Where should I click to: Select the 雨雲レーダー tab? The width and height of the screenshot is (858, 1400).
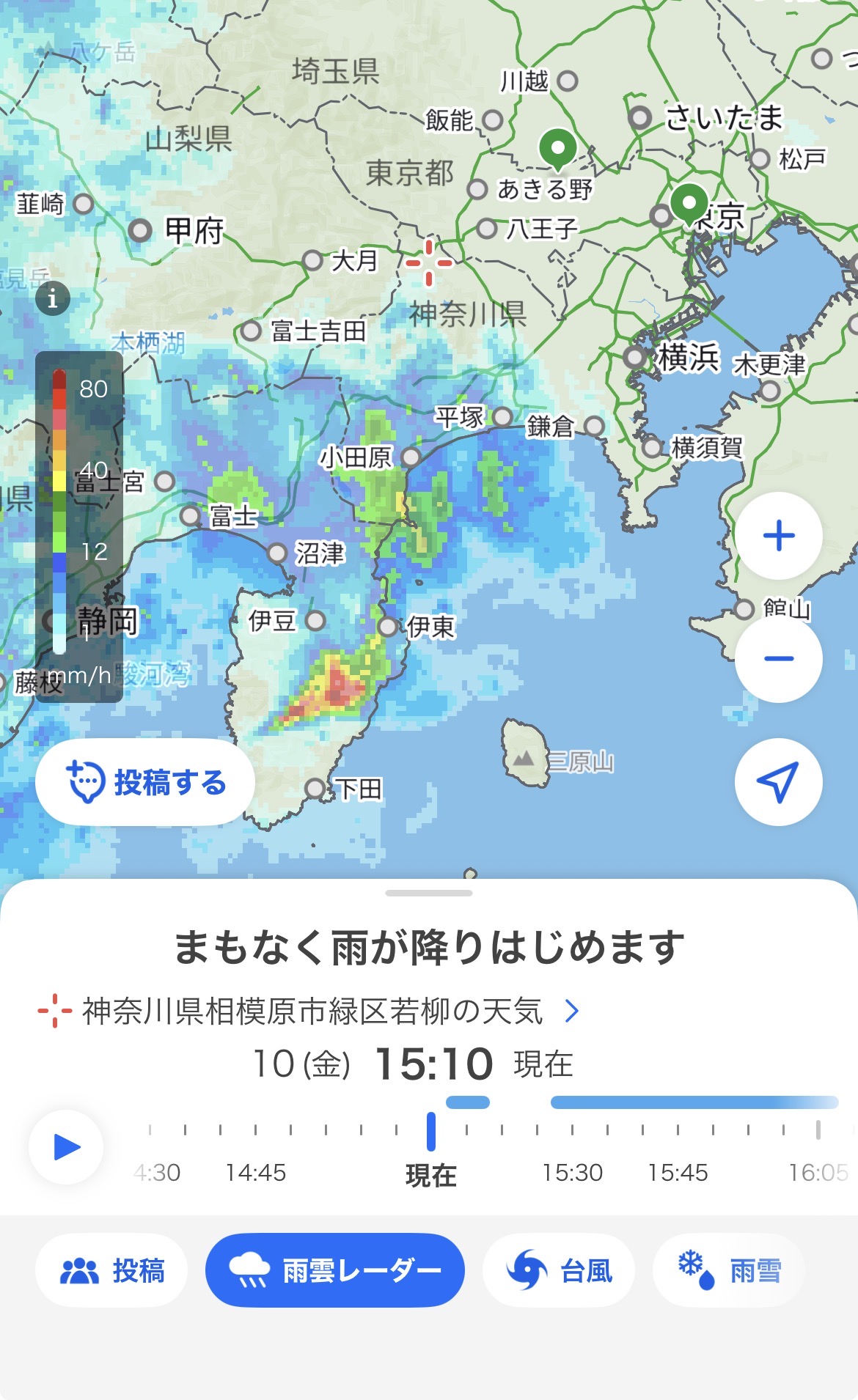[x=334, y=1270]
